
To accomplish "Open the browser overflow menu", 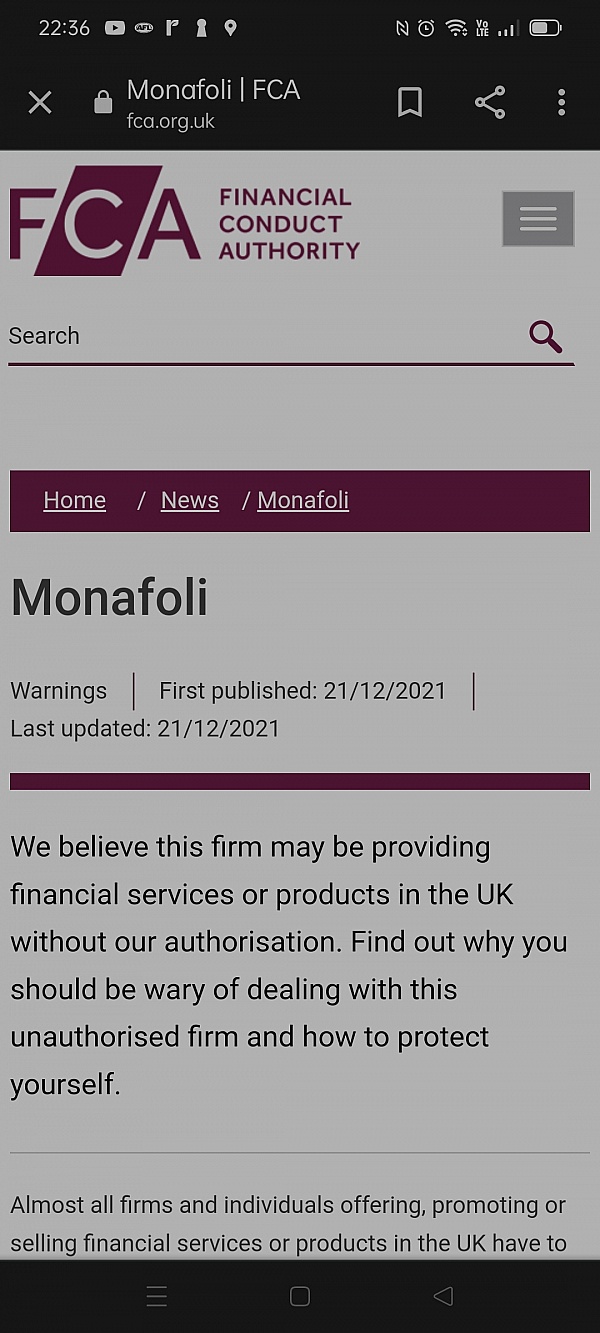I will [561, 102].
